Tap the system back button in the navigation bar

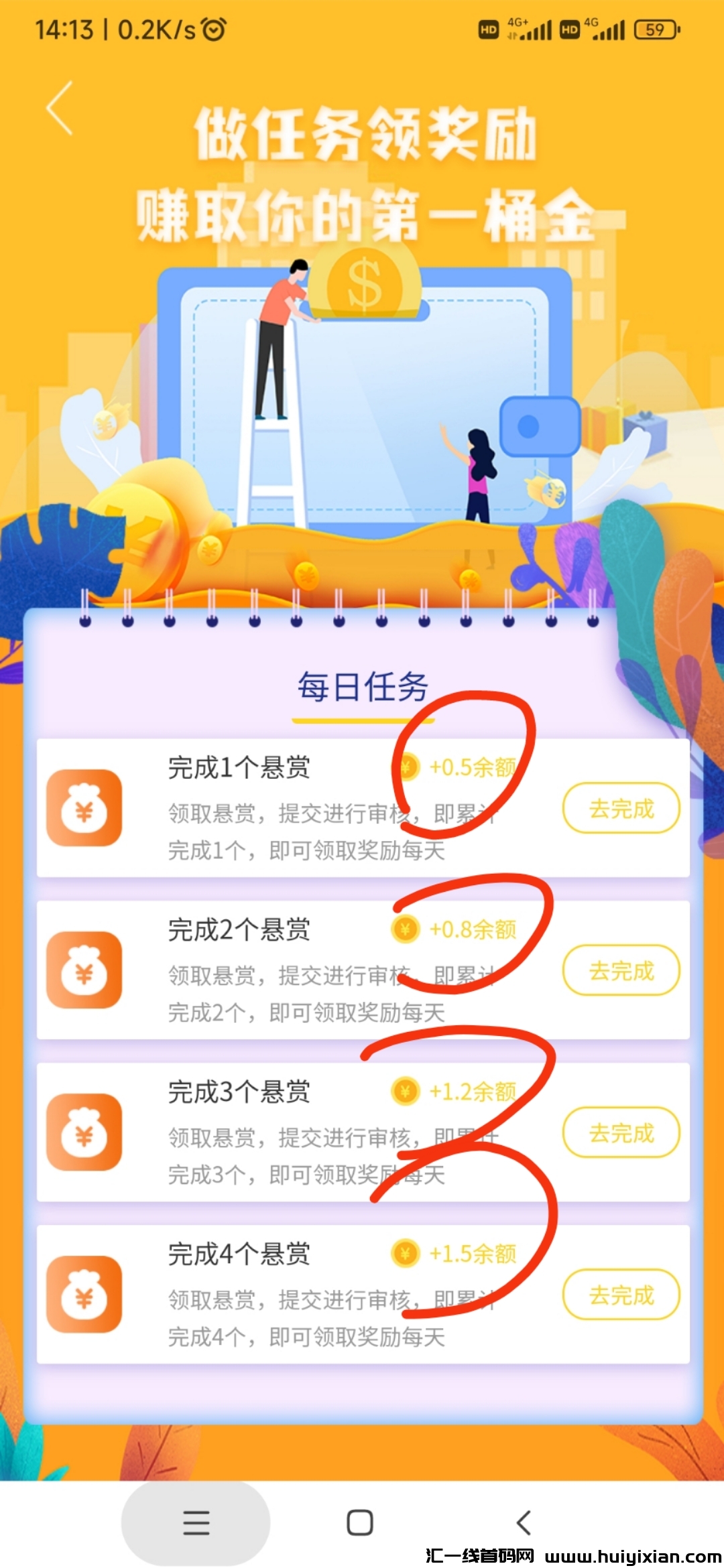pyautogui.click(x=524, y=1523)
